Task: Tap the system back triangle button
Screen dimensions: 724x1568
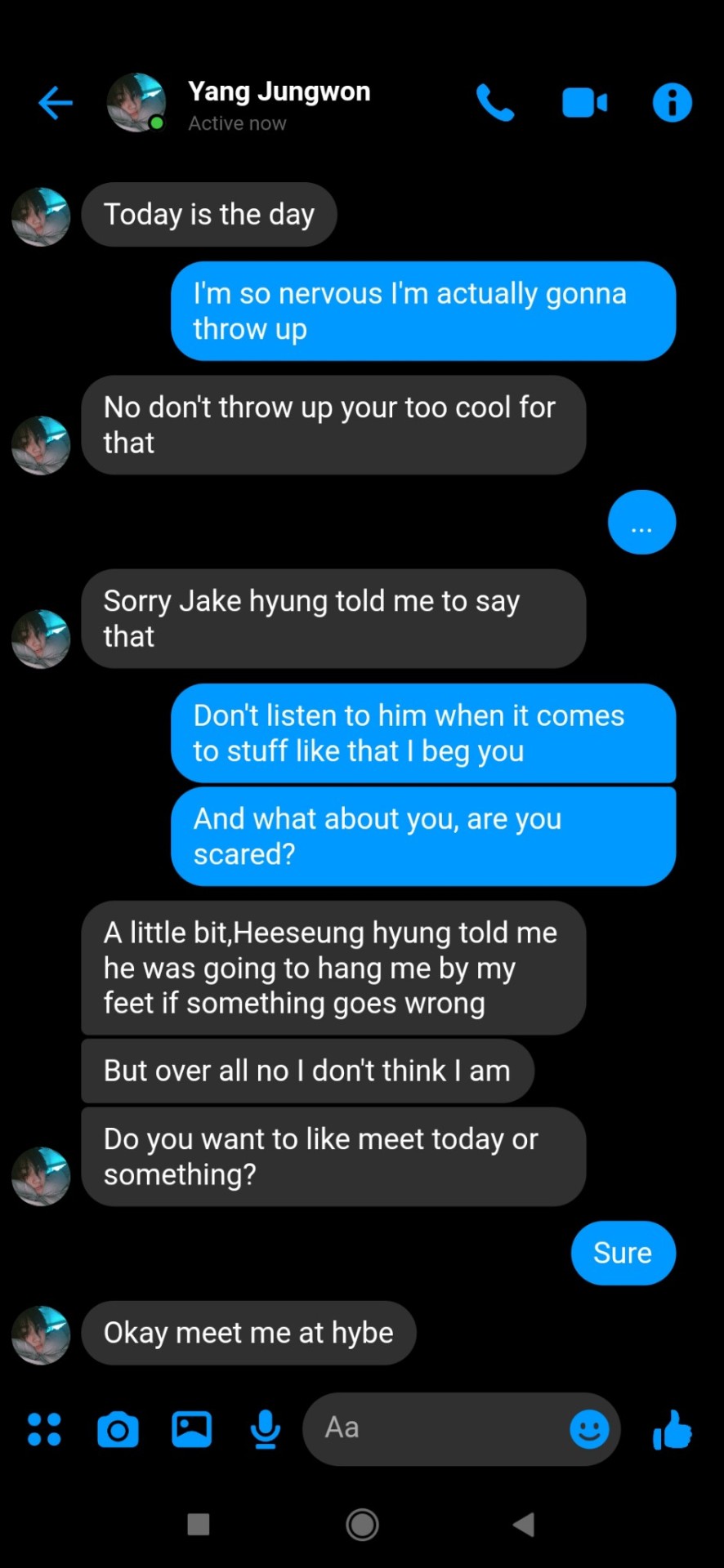Action: [x=524, y=1524]
